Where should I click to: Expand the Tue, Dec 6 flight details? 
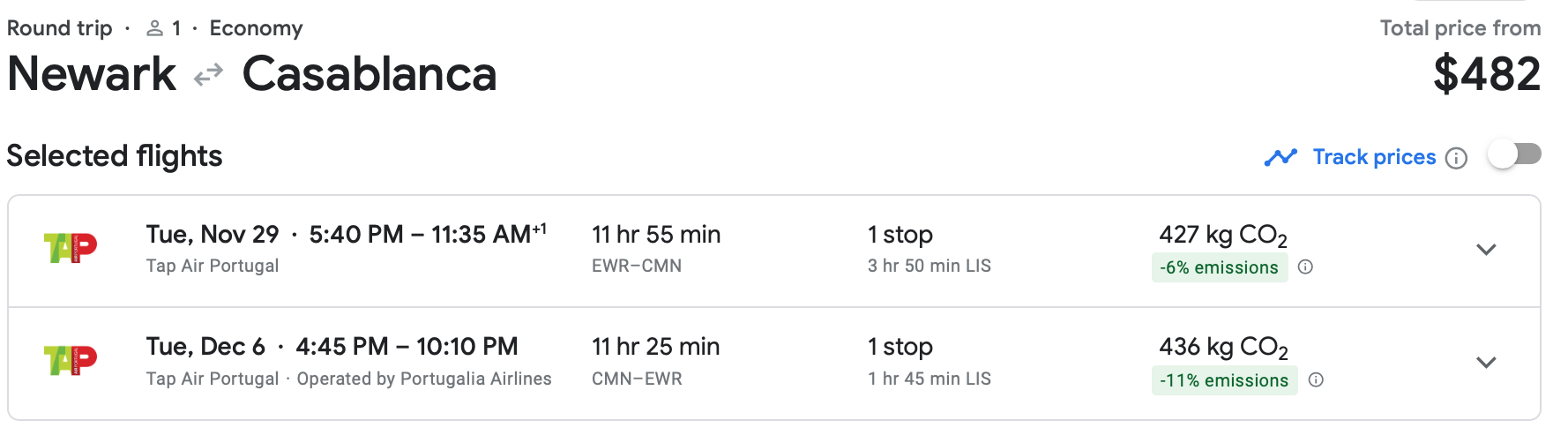click(1486, 363)
